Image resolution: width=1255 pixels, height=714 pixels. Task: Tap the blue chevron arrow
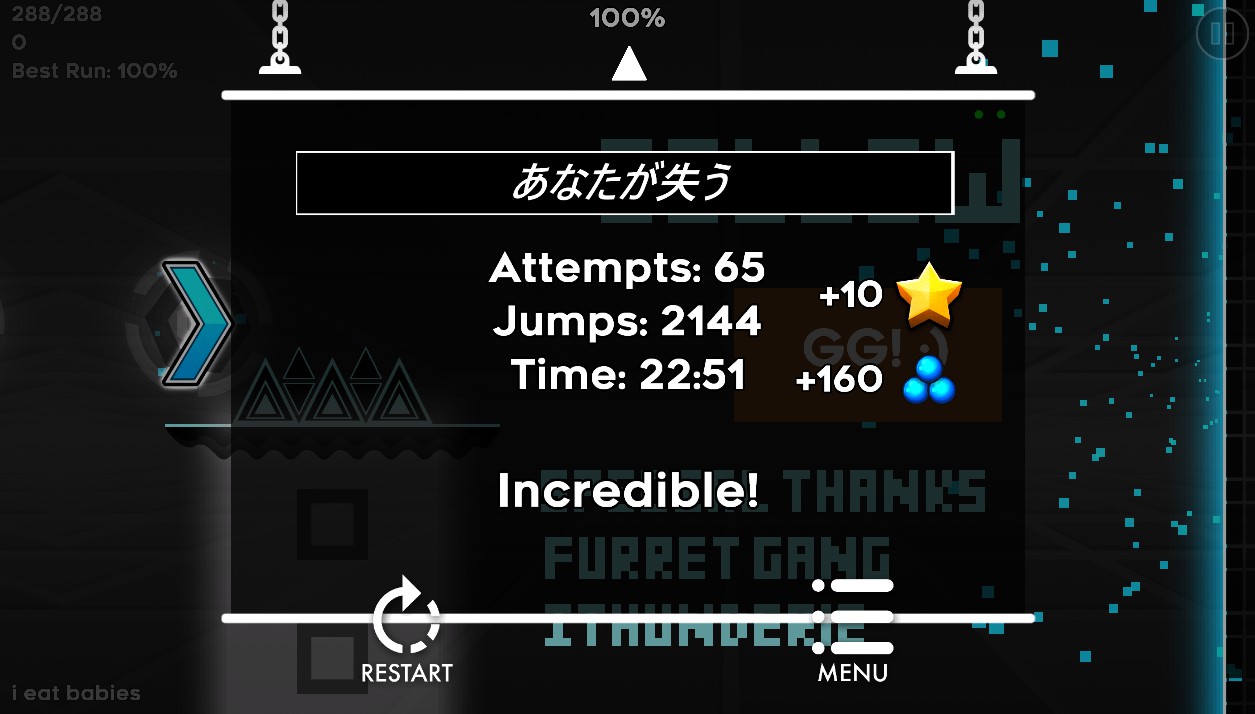195,324
